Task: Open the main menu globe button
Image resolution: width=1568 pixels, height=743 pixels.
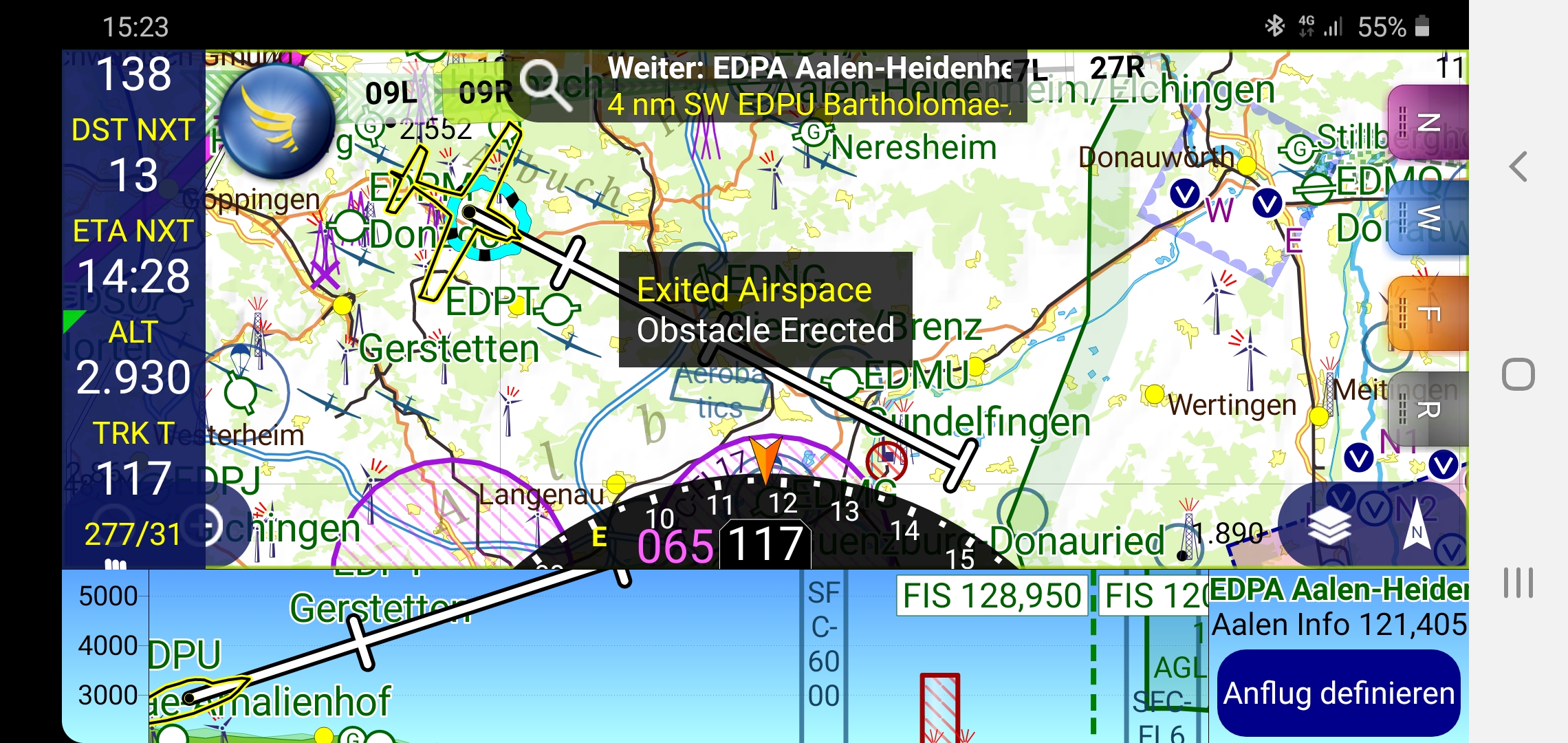Action: pos(278,122)
